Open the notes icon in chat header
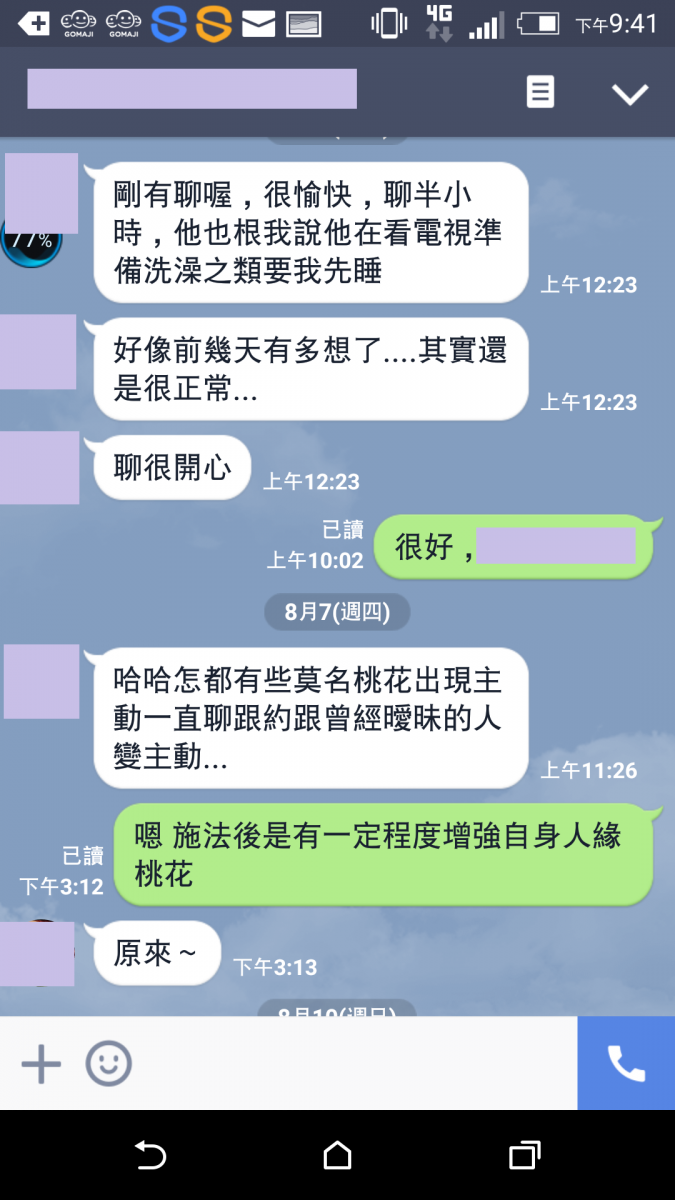This screenshot has width=675, height=1200. click(540, 93)
